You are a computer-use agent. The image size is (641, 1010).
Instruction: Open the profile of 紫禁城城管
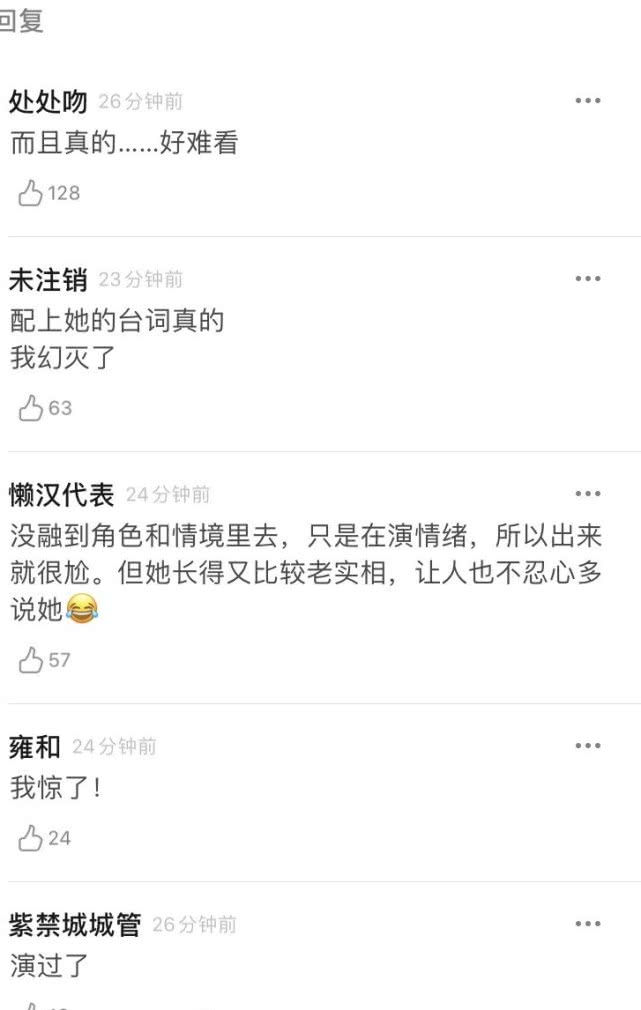[75, 925]
